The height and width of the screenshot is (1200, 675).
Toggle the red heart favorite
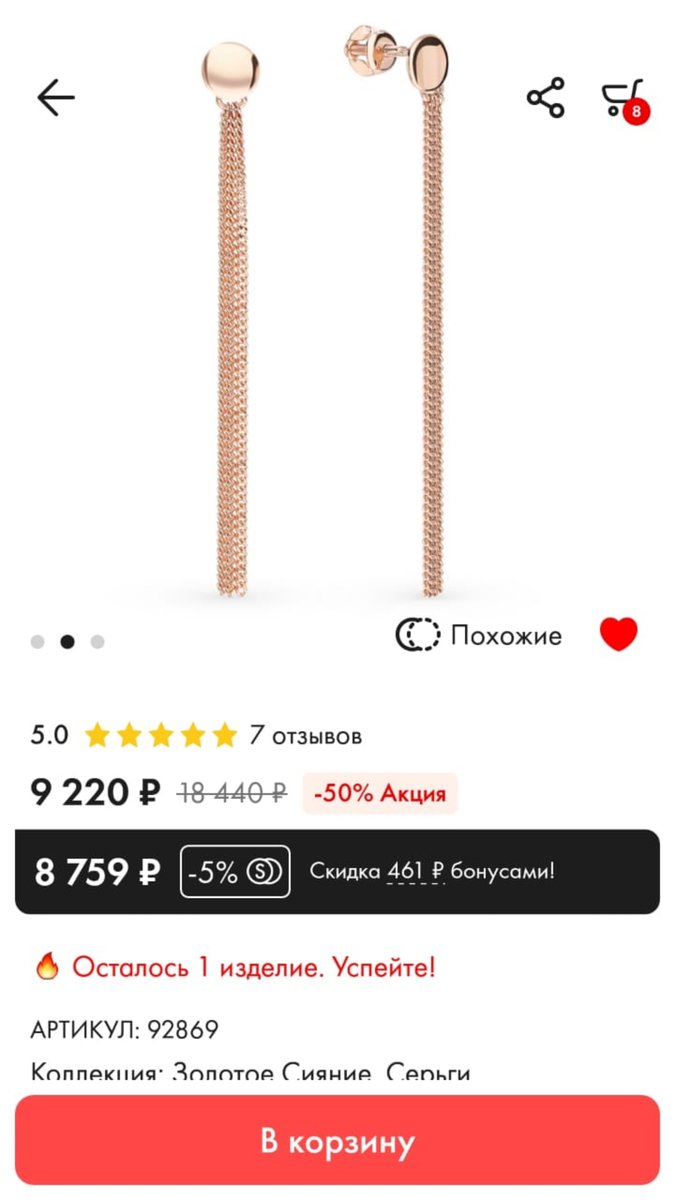coord(618,634)
